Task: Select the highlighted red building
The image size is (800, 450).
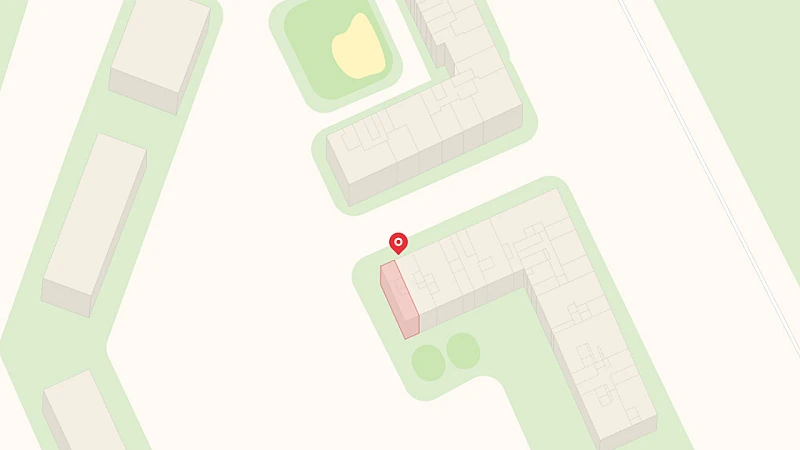Action: pos(399,300)
